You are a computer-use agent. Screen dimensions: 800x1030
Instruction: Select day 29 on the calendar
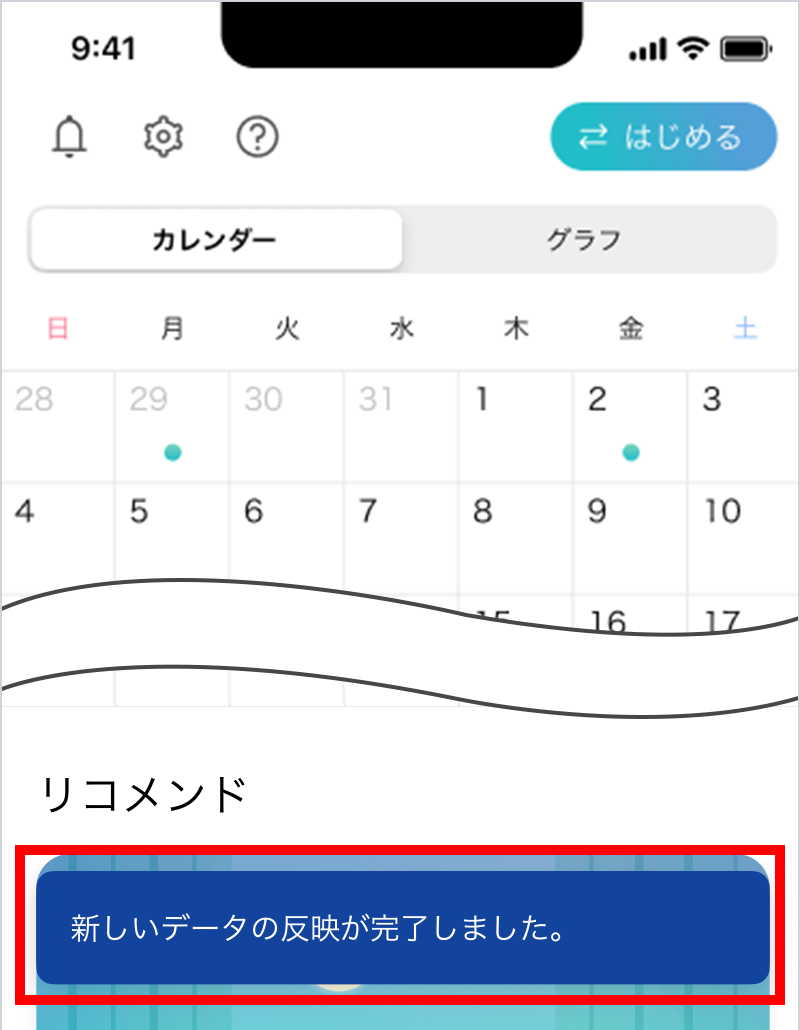(172, 427)
